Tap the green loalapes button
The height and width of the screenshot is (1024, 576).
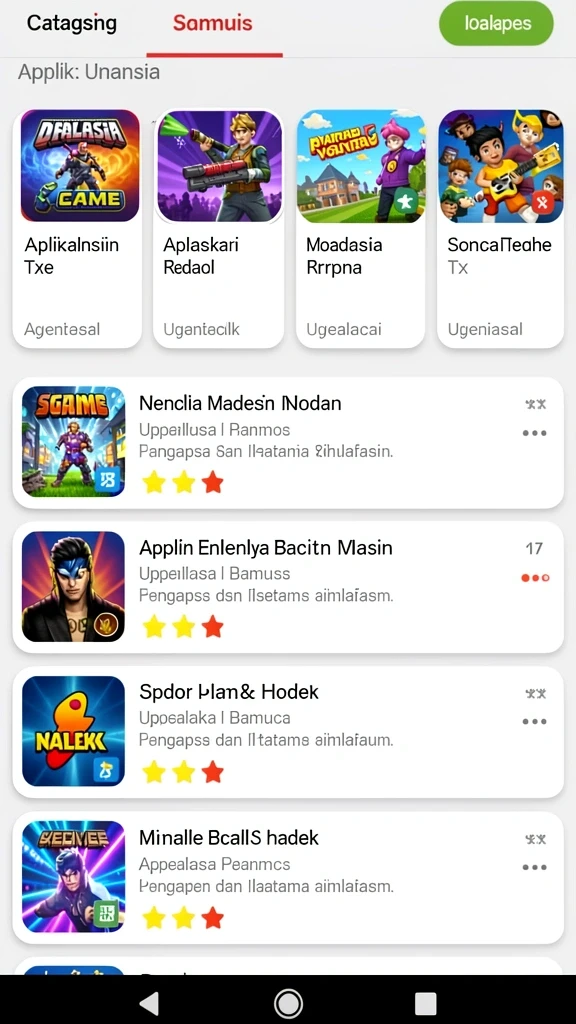point(496,24)
